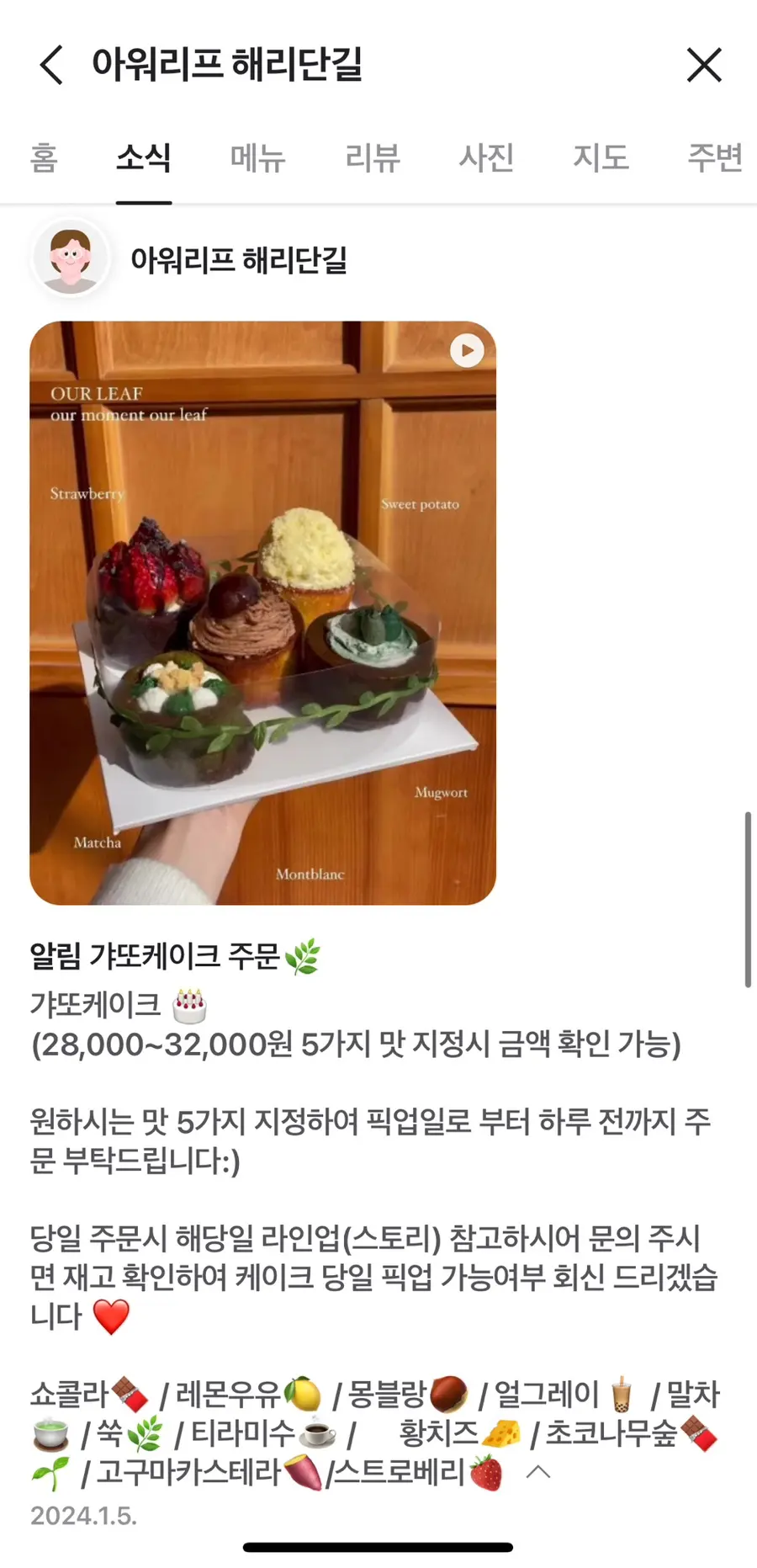The width and height of the screenshot is (757, 1568).
Task: Switch to the 리뷰 tab
Action: (373, 157)
